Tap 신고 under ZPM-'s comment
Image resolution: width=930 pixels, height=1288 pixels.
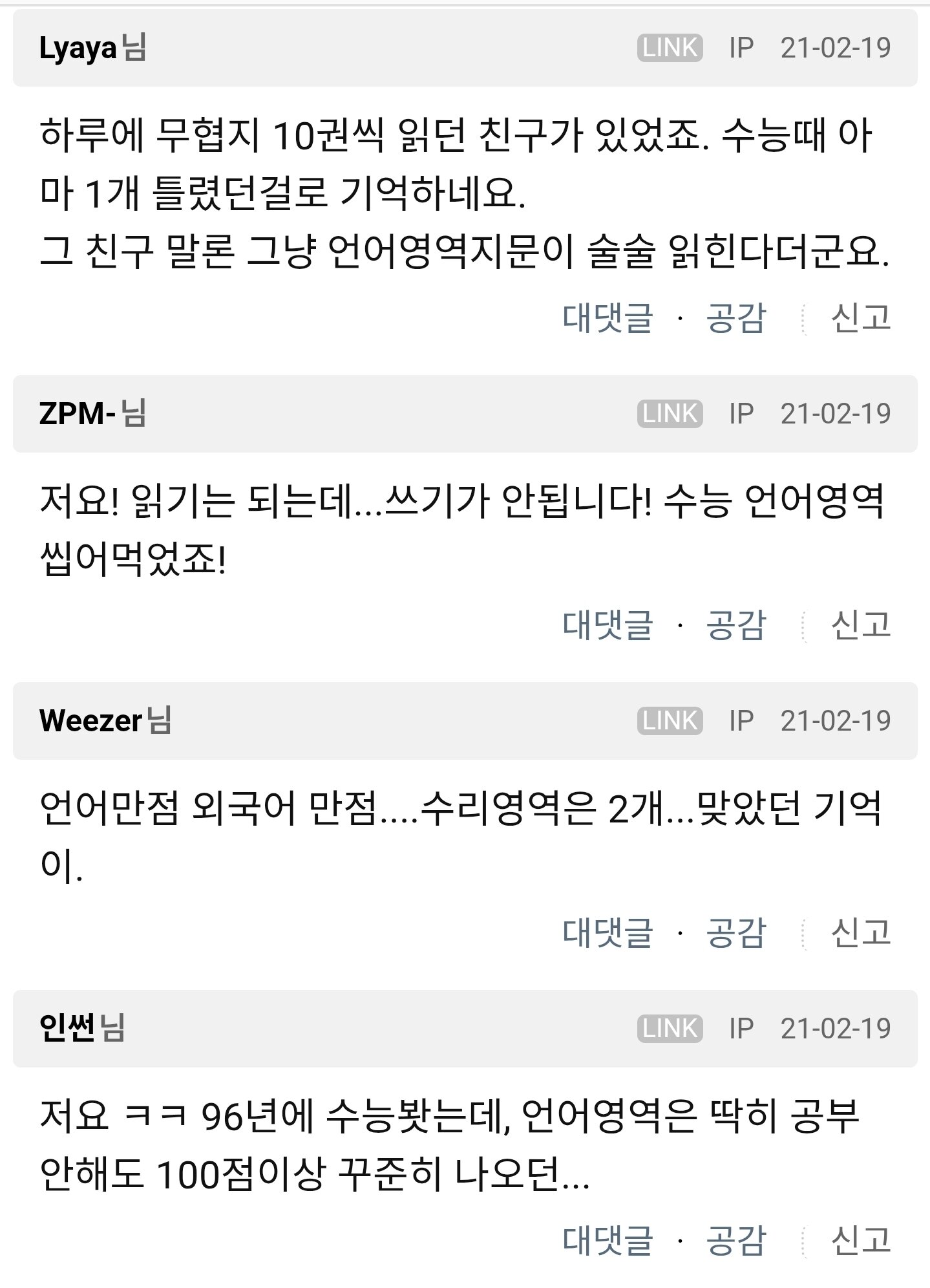point(861,625)
